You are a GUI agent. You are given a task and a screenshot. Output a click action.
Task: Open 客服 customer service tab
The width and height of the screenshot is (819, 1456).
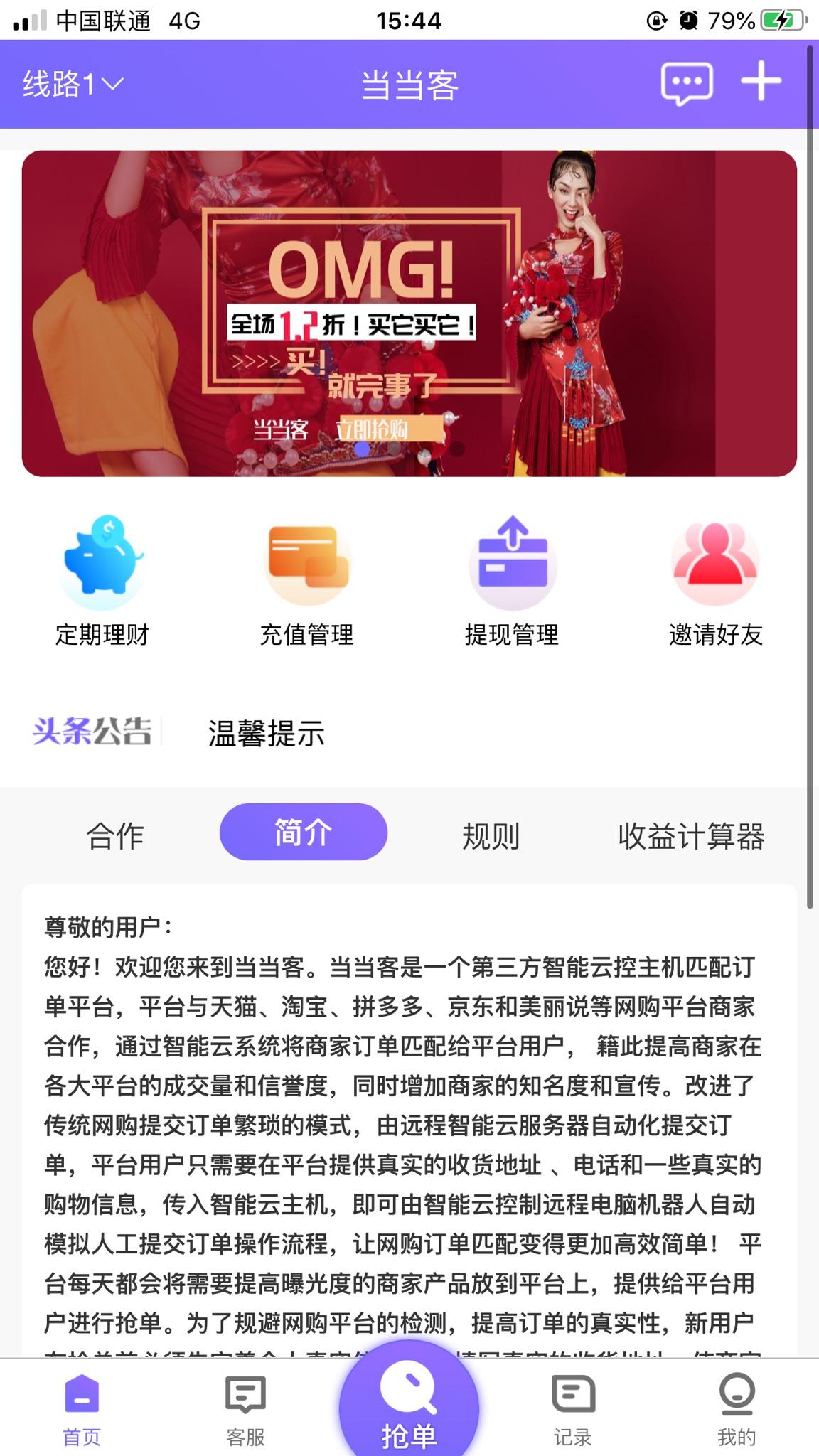[245, 1412]
